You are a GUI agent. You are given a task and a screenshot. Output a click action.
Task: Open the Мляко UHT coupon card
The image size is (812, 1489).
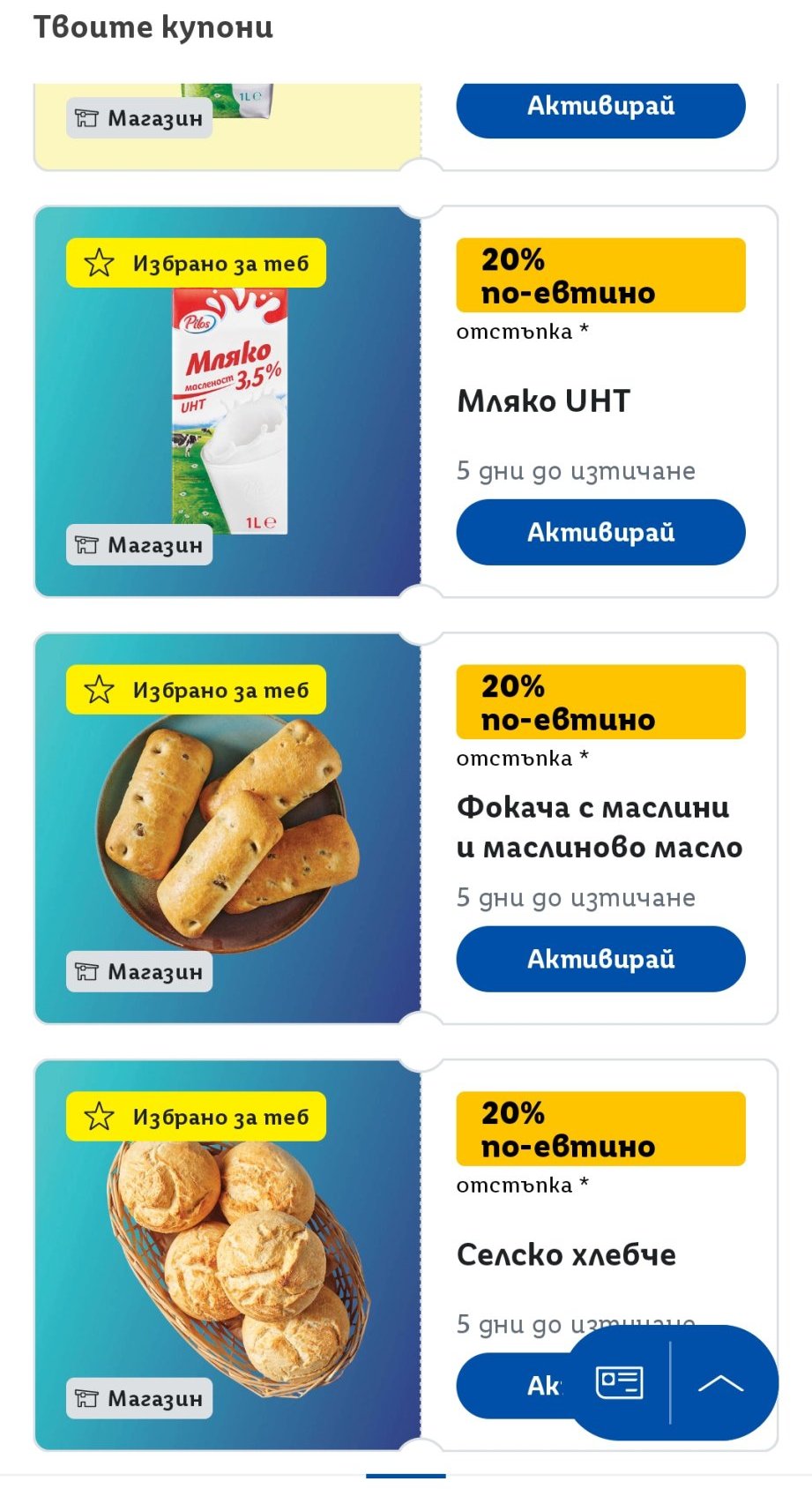tap(227, 402)
